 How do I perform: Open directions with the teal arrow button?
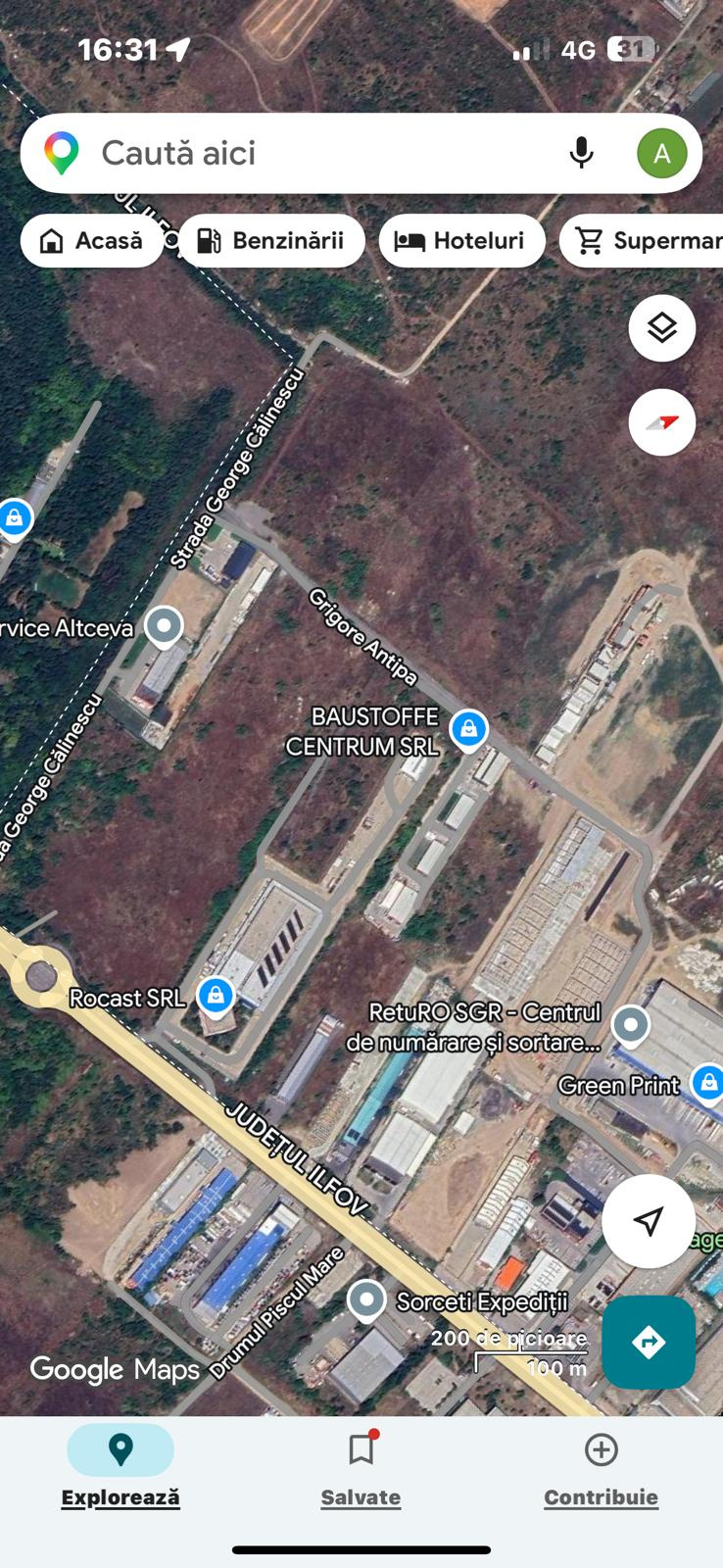pos(648,1342)
